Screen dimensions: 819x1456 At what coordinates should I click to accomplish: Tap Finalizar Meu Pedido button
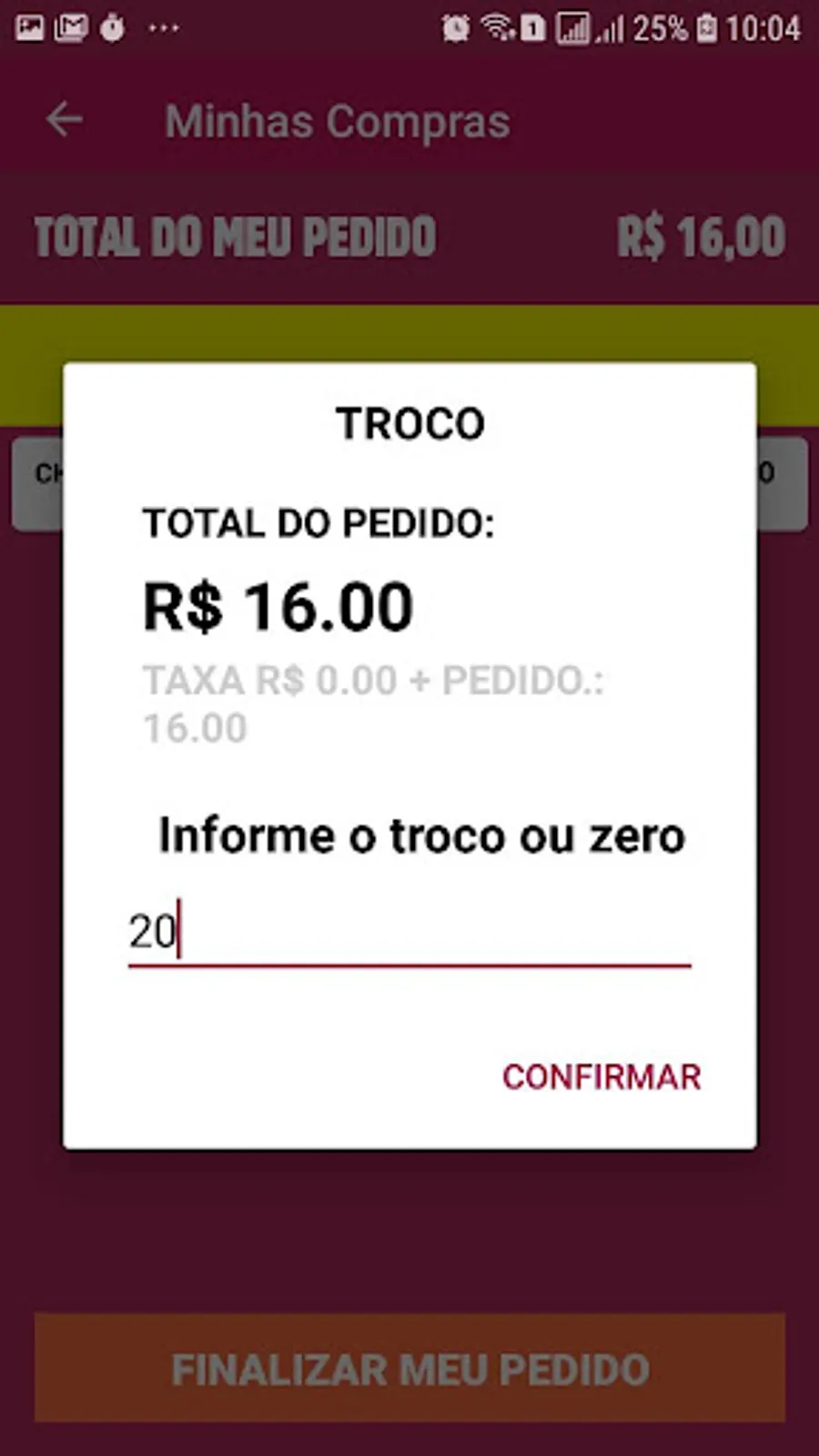409,1368
